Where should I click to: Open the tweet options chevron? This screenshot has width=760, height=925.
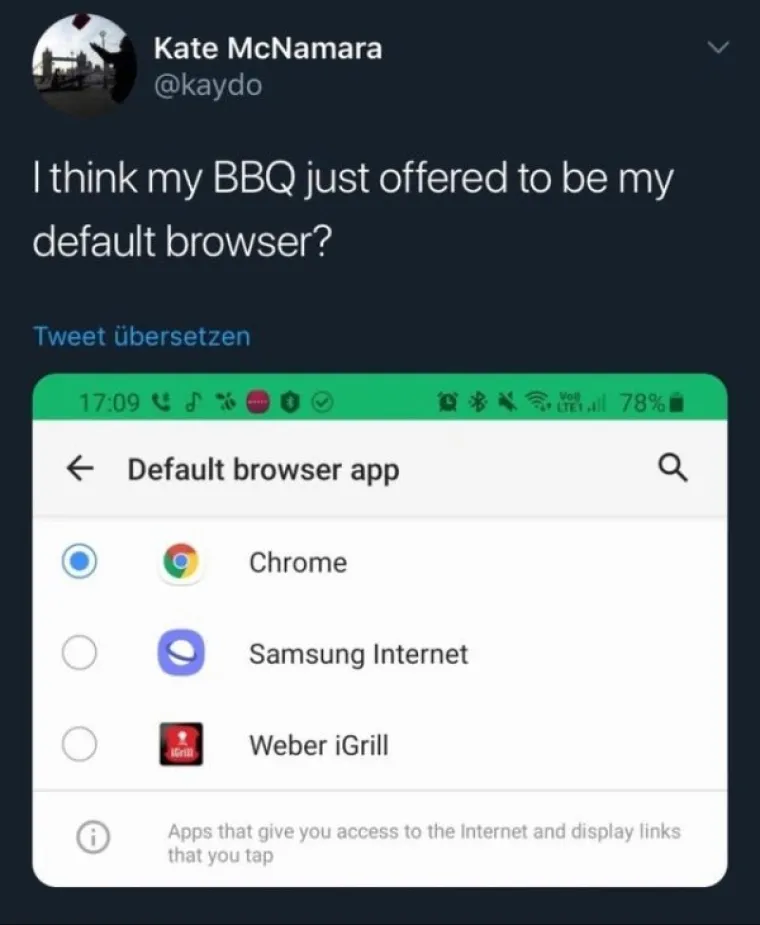719,48
